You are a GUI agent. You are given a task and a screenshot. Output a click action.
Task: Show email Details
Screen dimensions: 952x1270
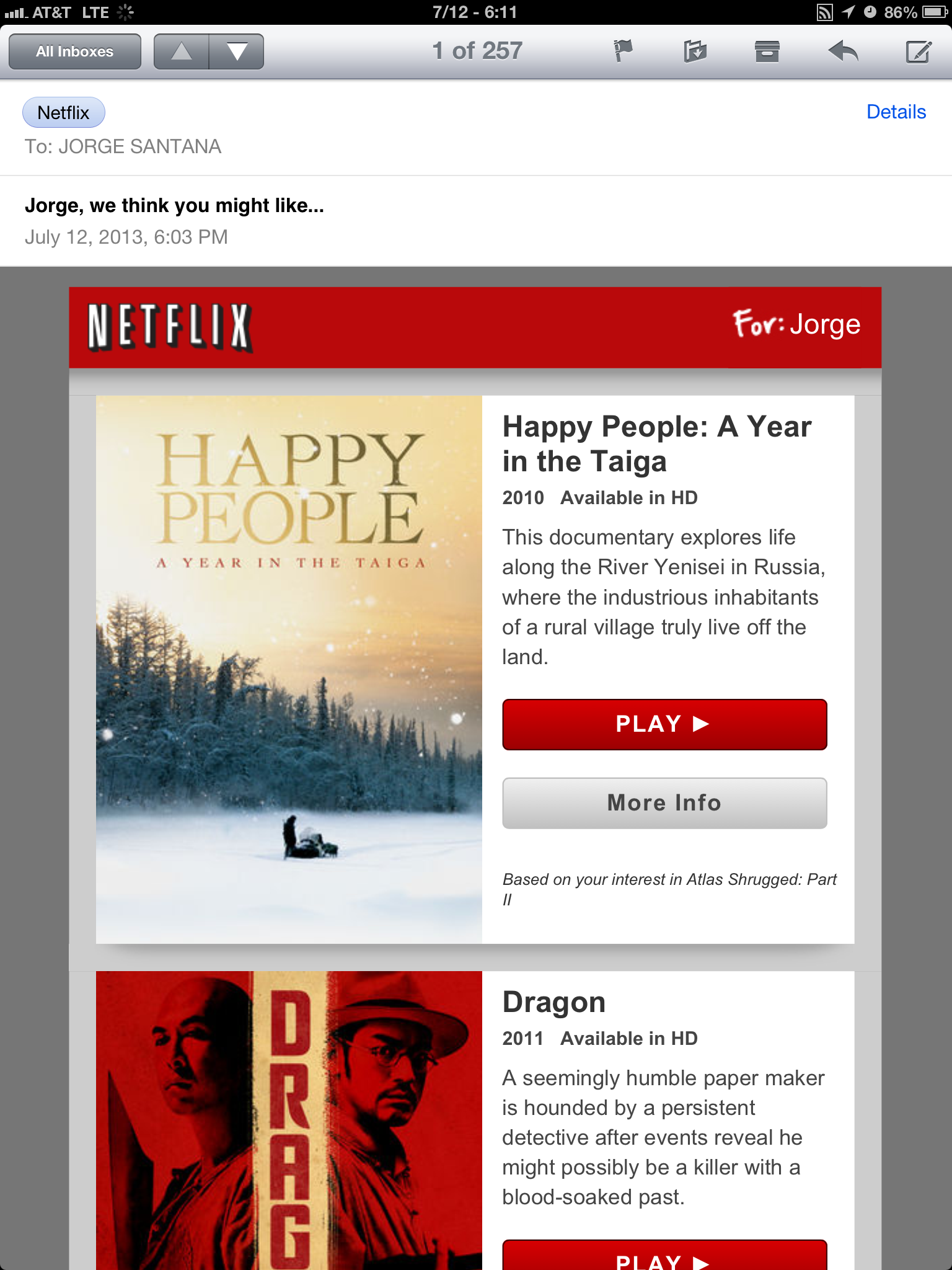896,112
